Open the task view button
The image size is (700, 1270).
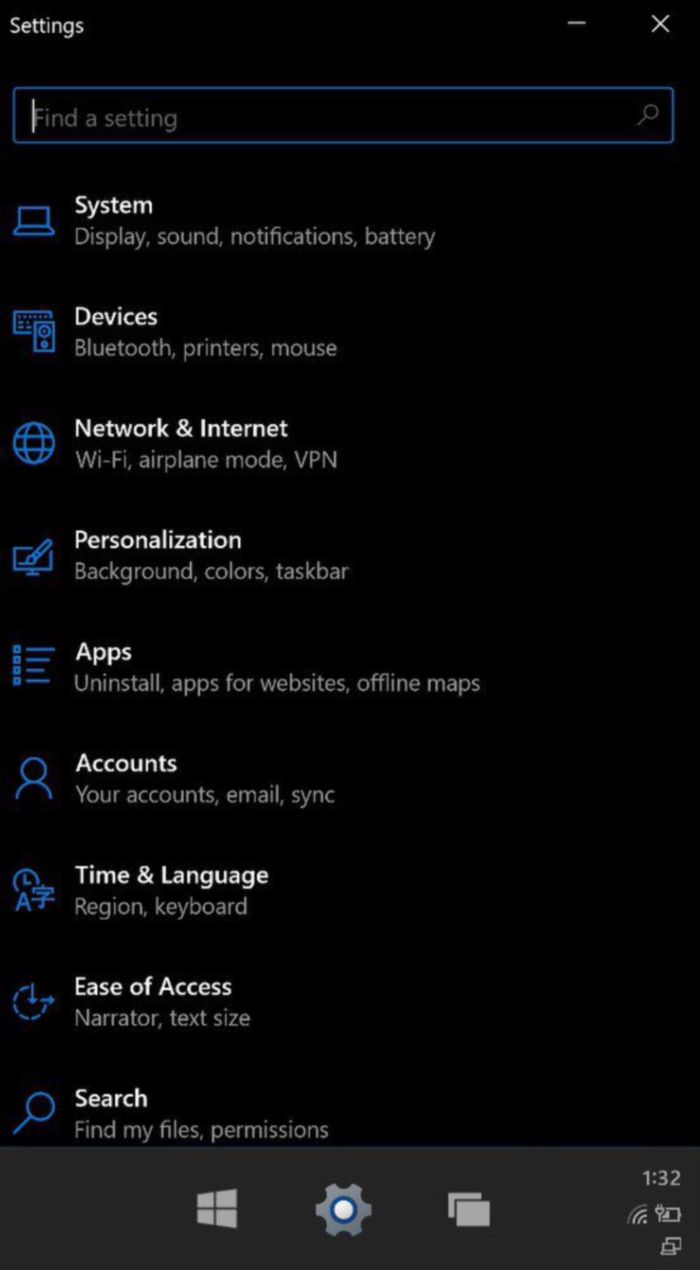coord(469,1210)
